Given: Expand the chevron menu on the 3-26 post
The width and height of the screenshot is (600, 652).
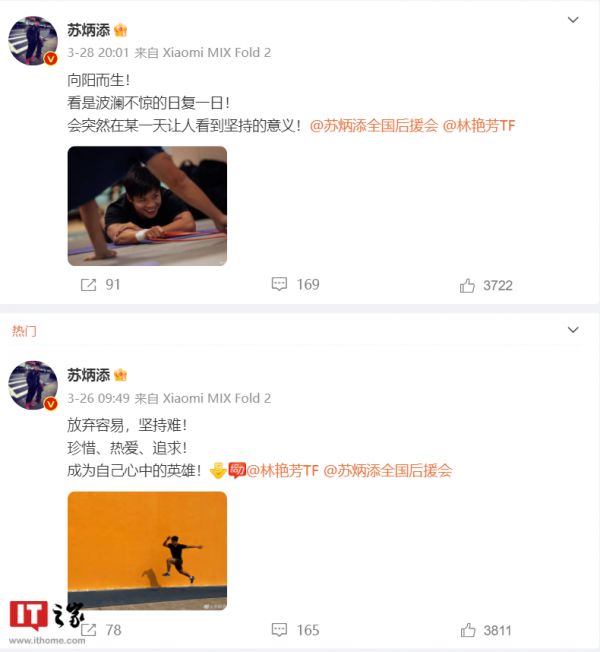Looking at the screenshot, I should [x=573, y=330].
